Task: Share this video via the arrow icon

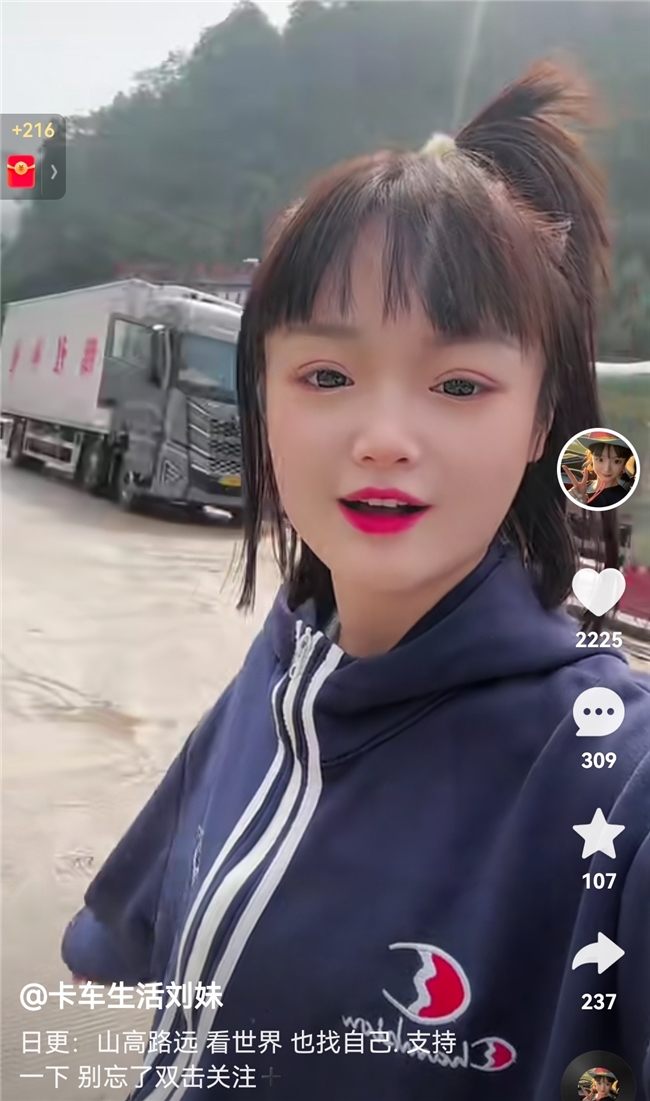Action: coord(598,954)
